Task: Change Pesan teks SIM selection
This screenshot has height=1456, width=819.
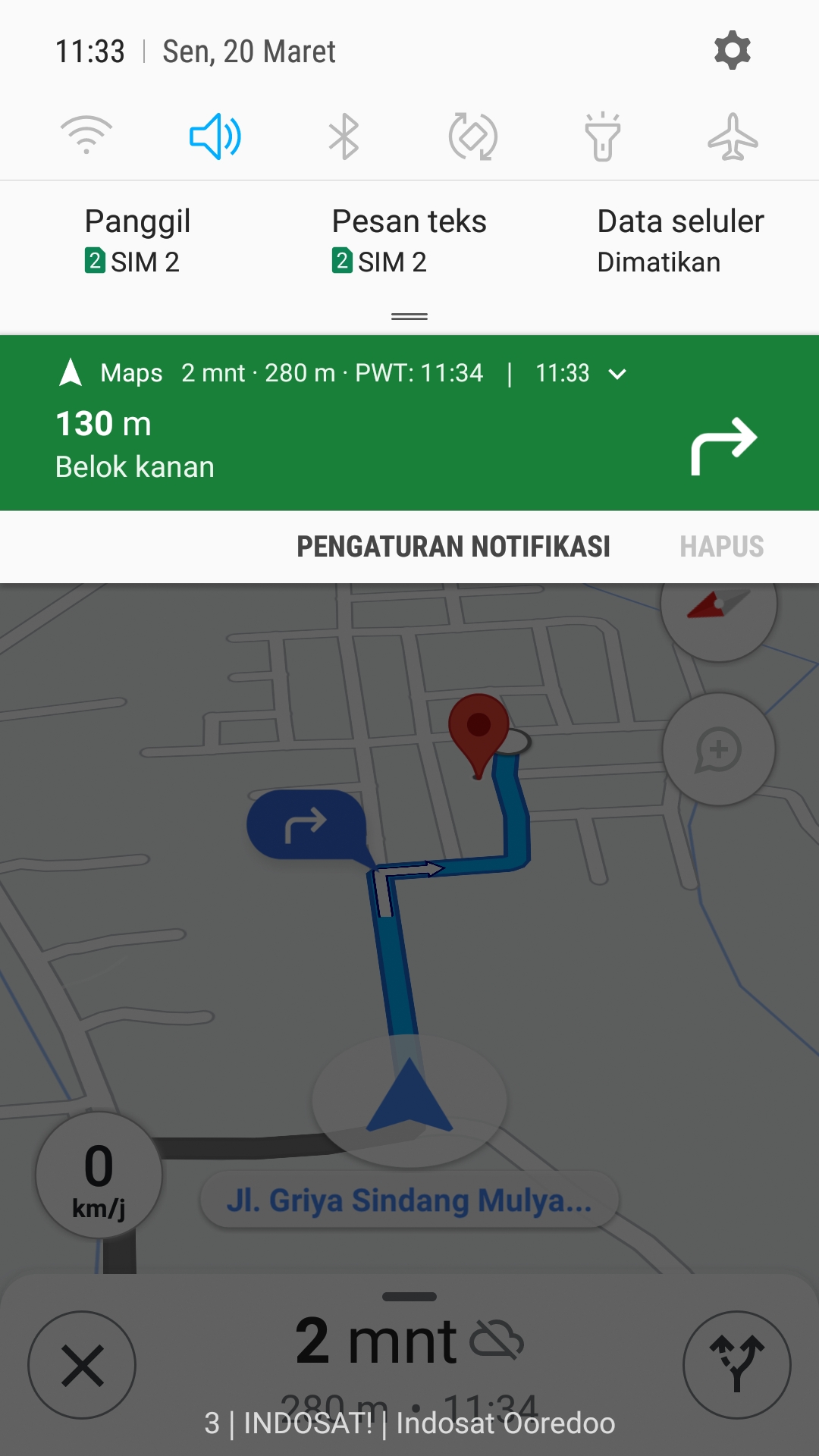Action: (x=409, y=241)
